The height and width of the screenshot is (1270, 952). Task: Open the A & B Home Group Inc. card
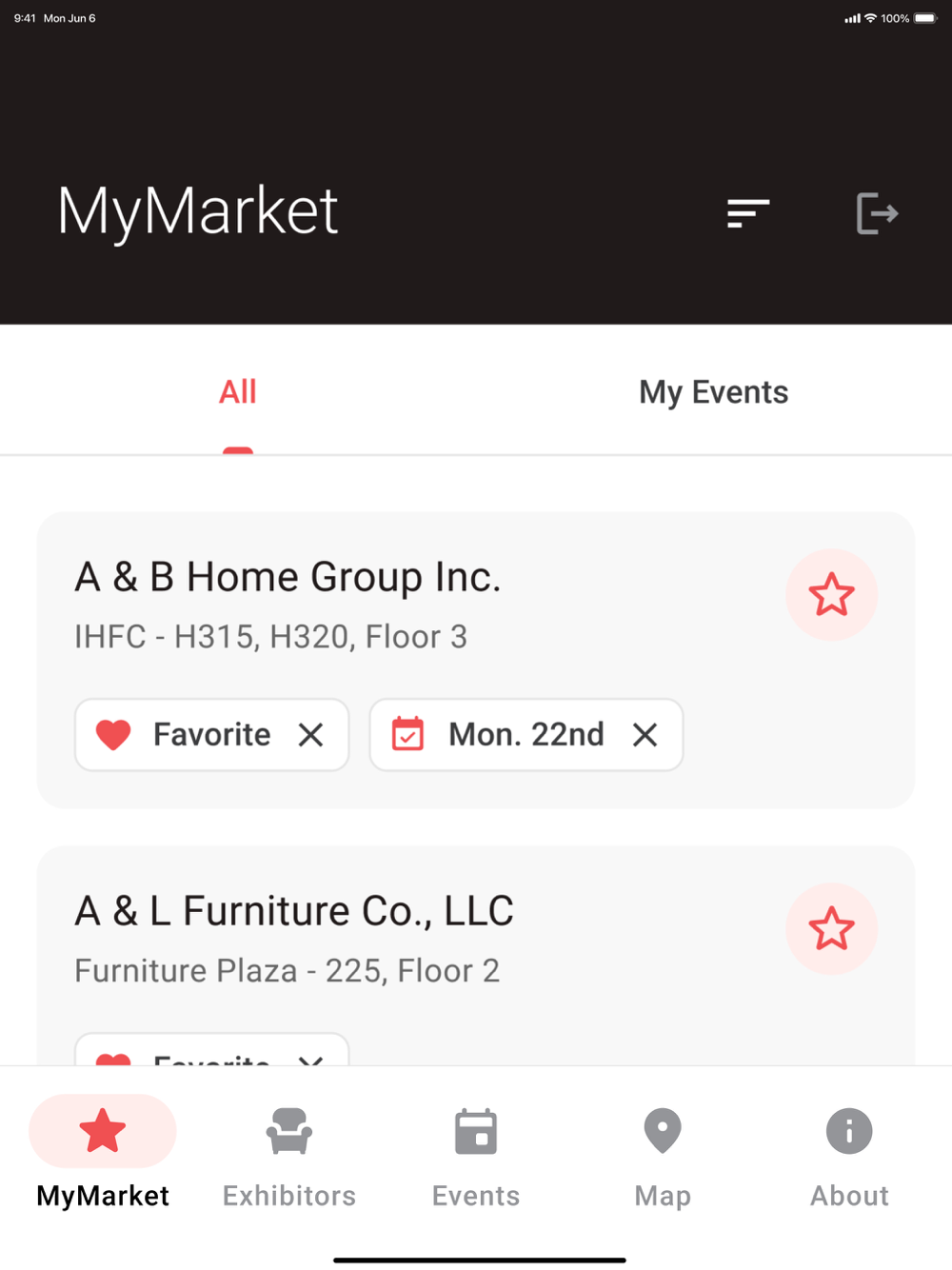476,660
